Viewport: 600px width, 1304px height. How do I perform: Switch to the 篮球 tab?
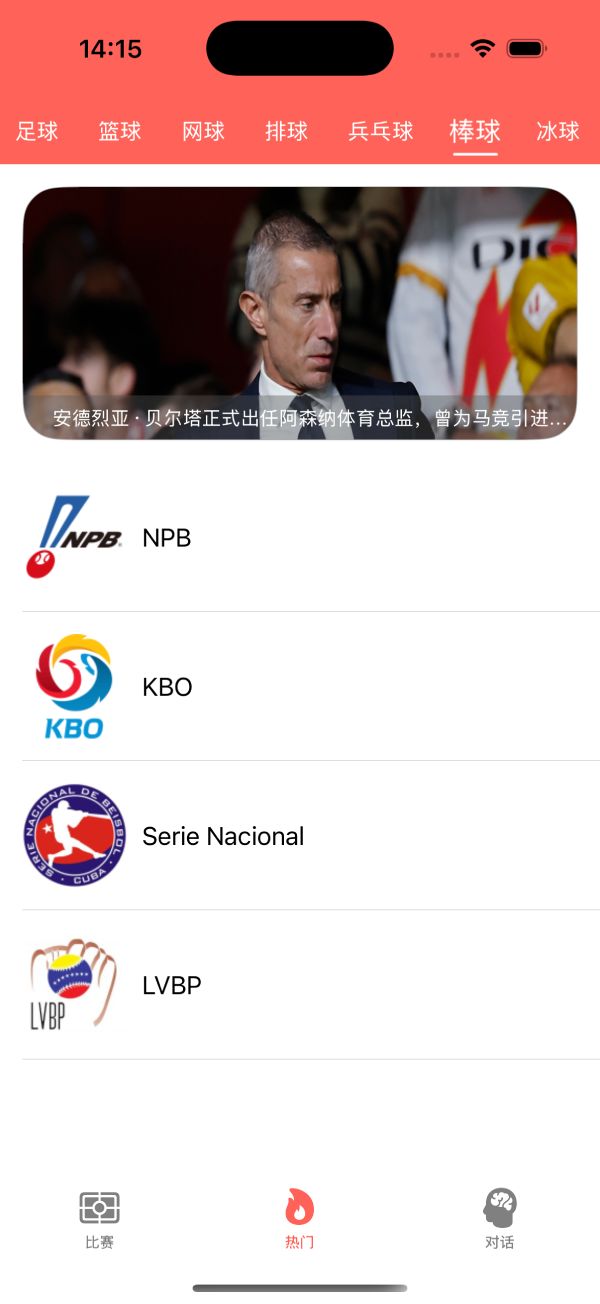(120, 131)
